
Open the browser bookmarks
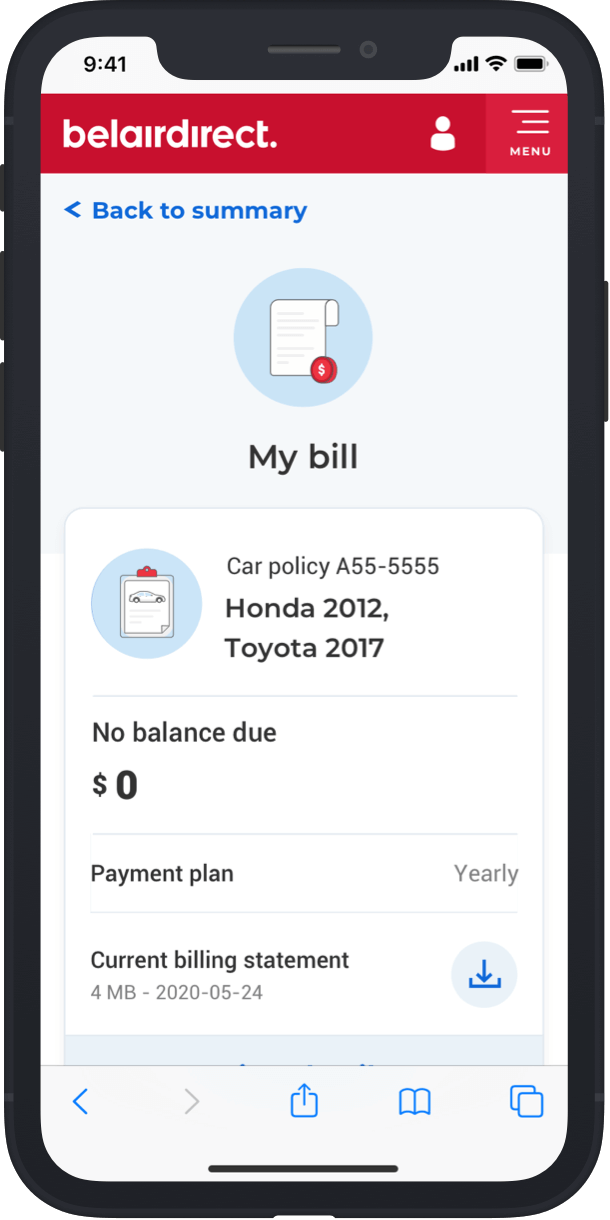[415, 1102]
